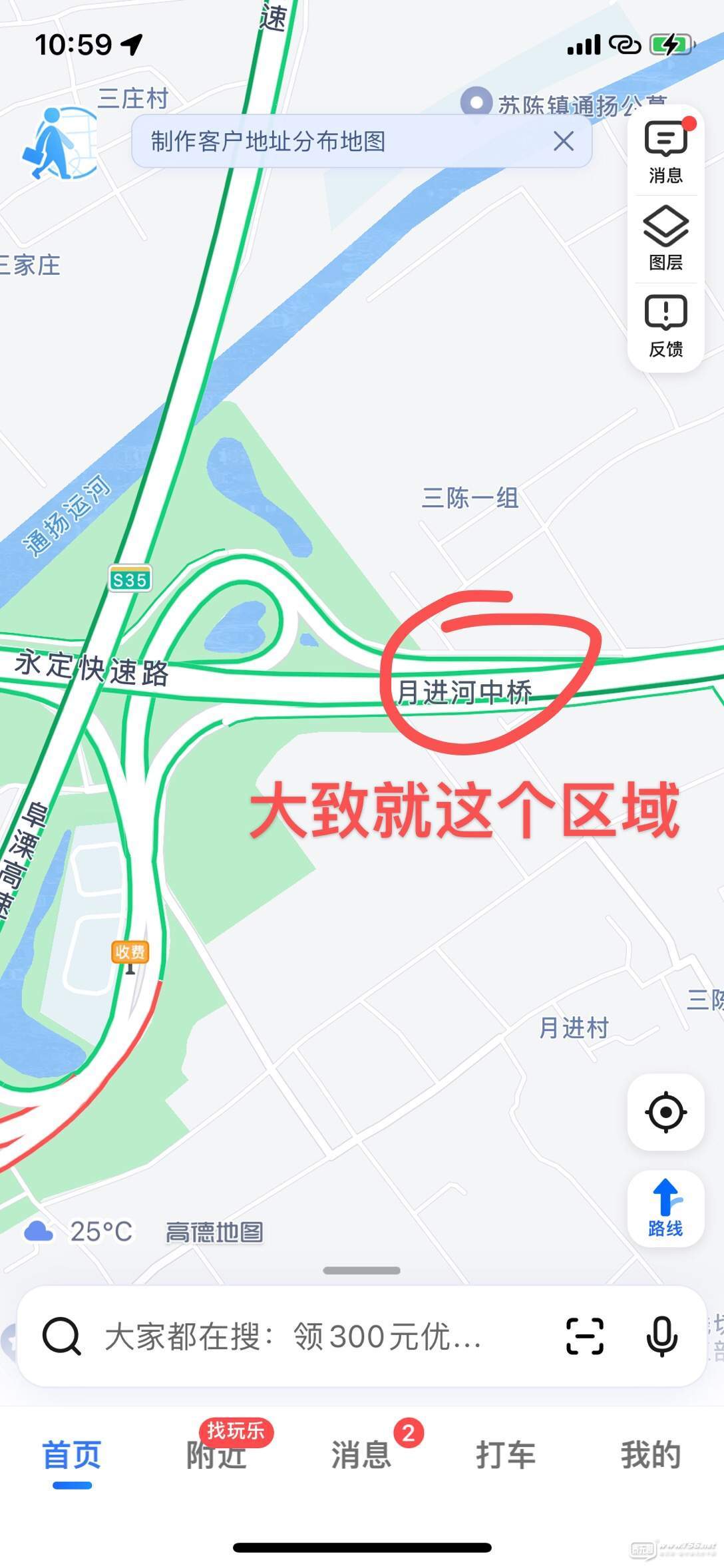Open the 图层 map layers menu

(665, 239)
